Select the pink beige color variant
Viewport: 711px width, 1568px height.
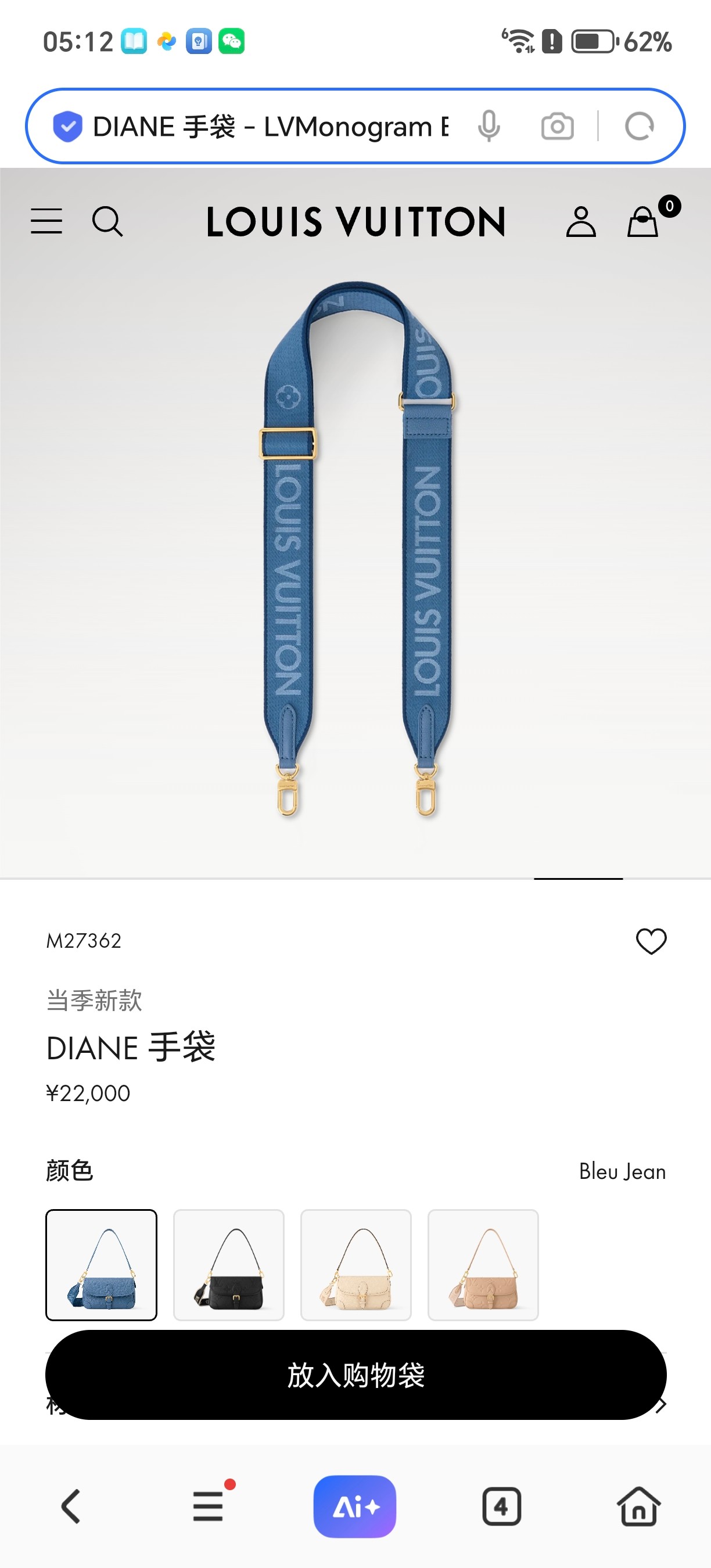point(483,1264)
